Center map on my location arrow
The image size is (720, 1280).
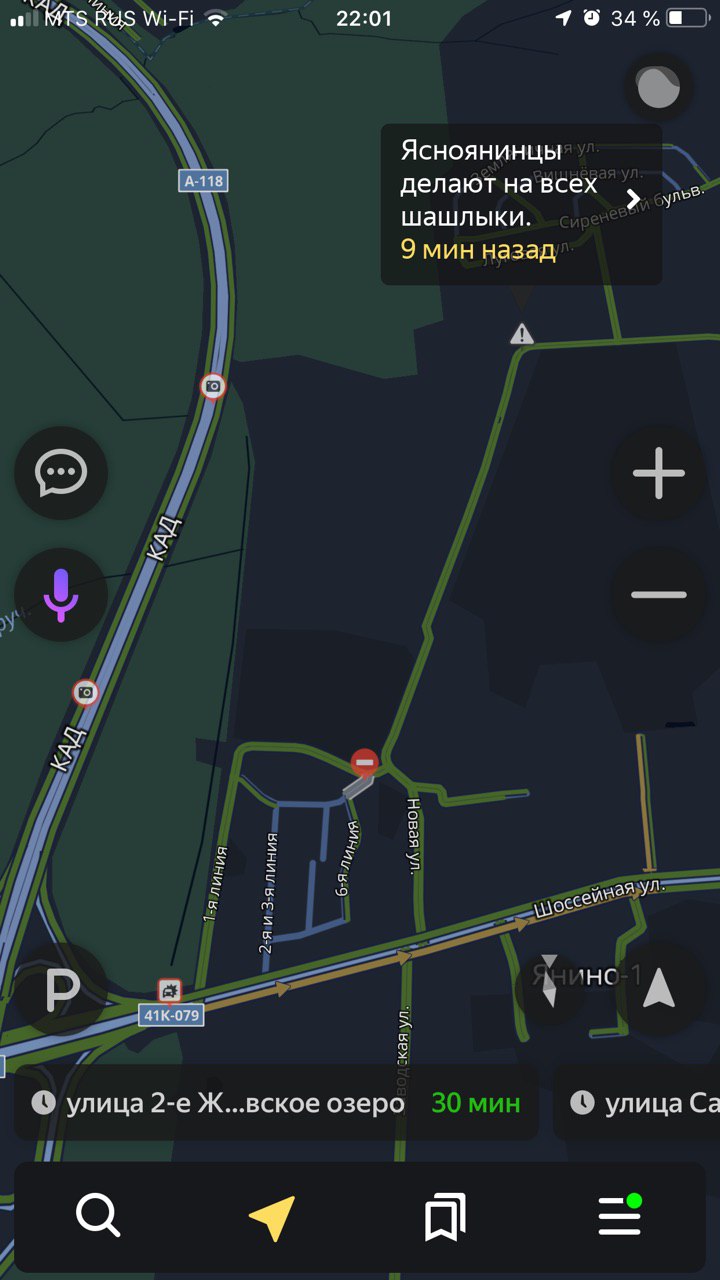tap(659, 989)
